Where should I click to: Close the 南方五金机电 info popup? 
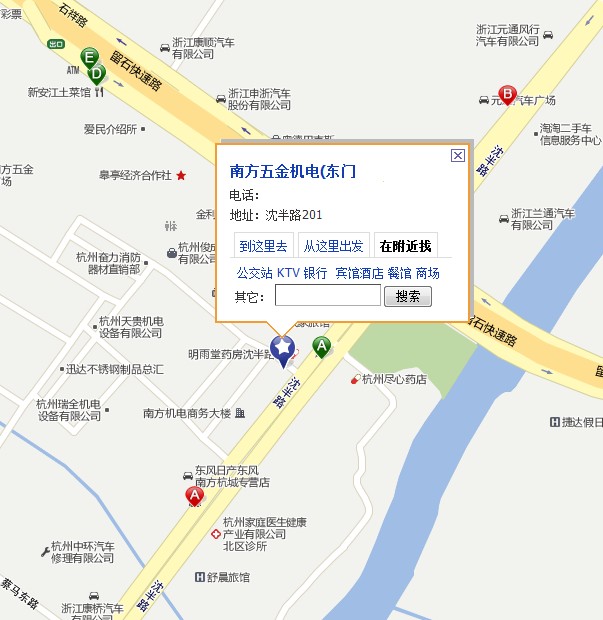[457, 155]
